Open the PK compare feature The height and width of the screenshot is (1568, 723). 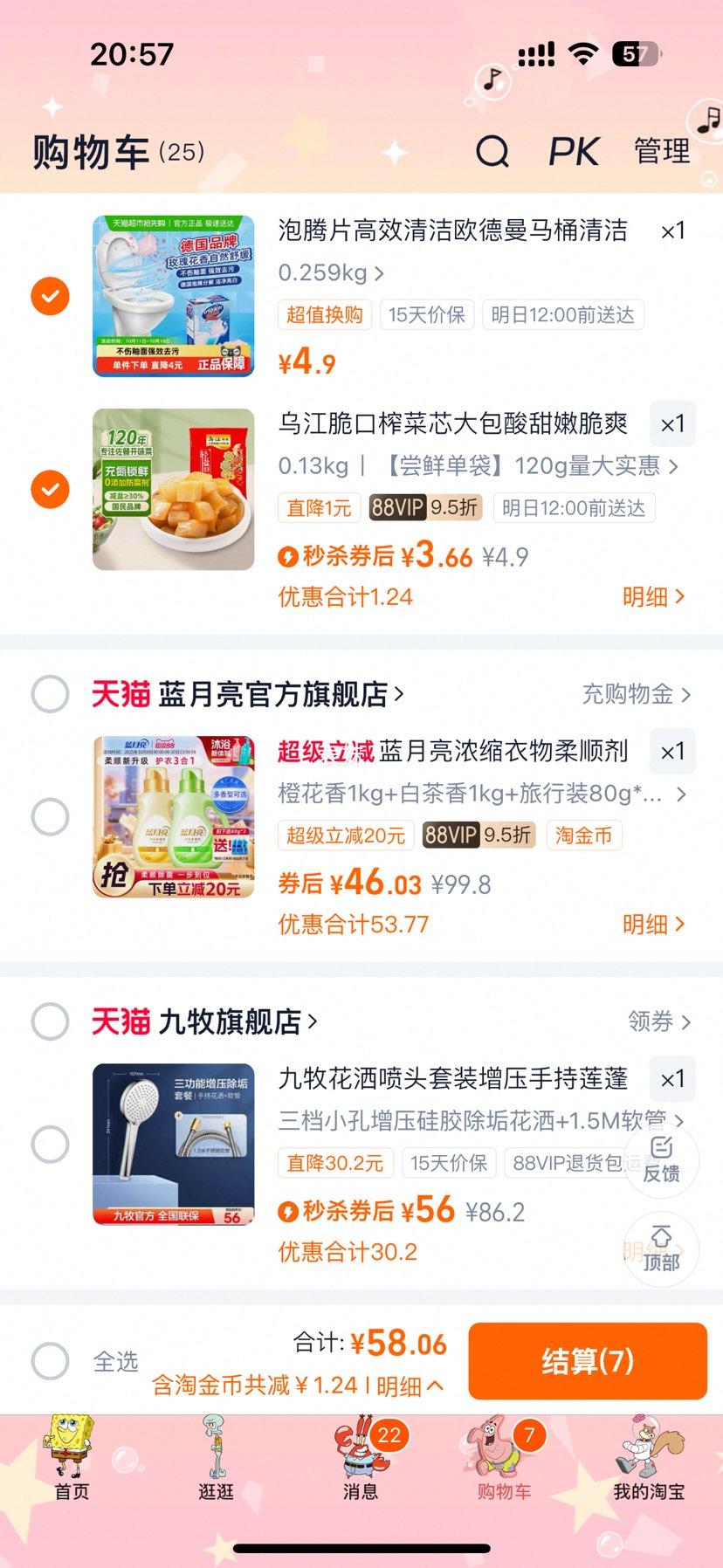point(573,152)
